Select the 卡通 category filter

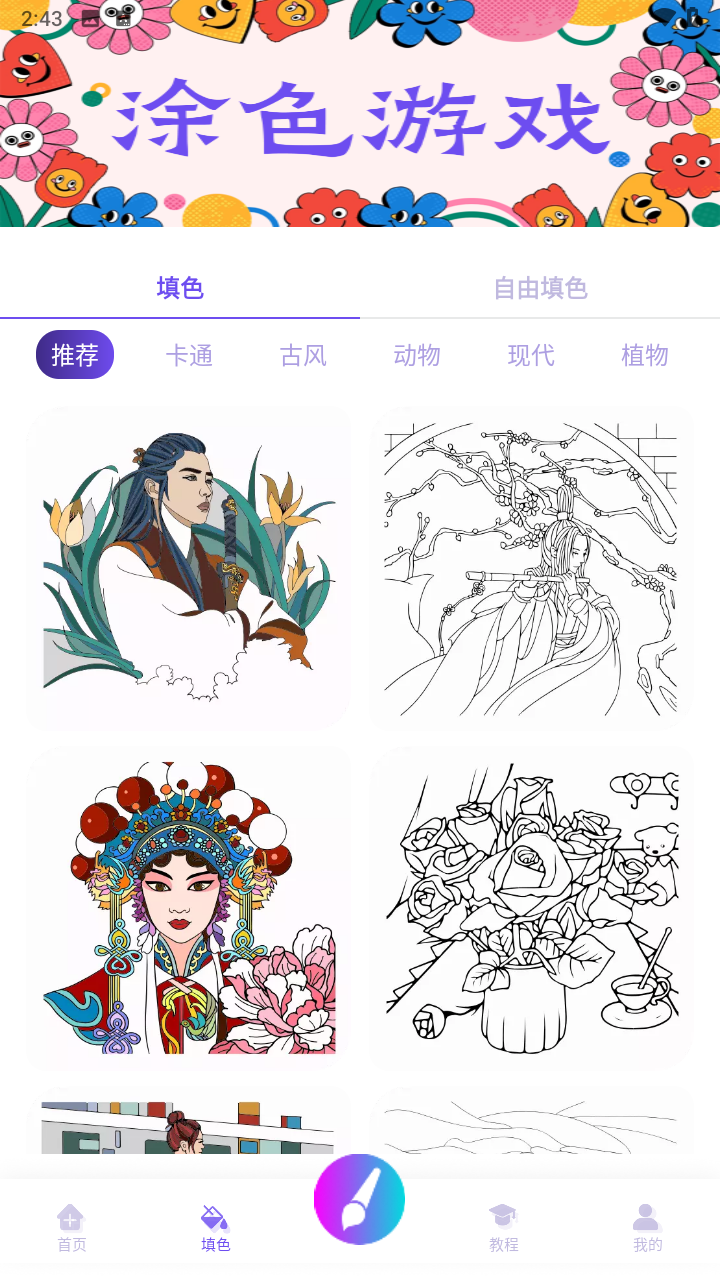pos(189,355)
